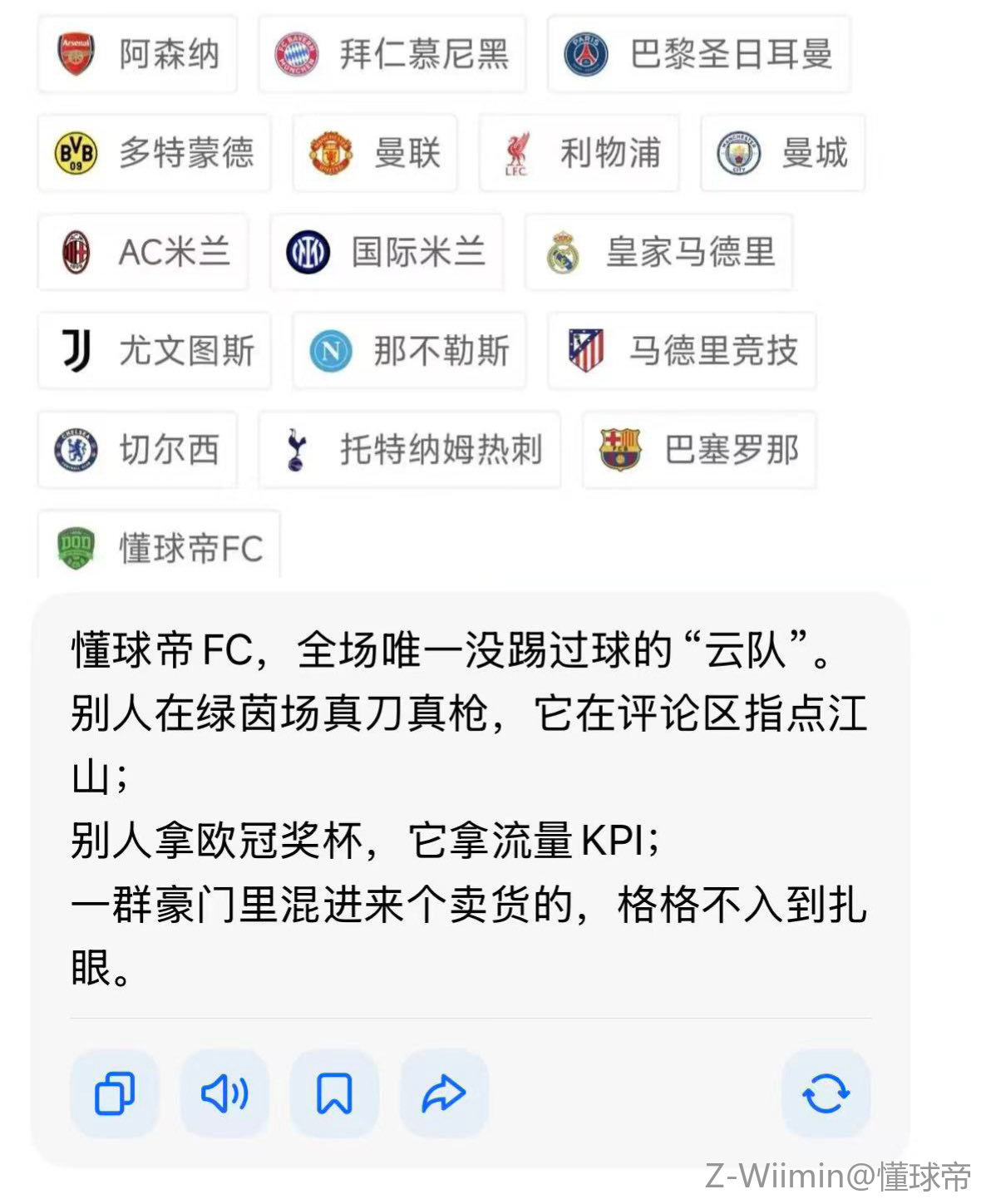The width and height of the screenshot is (981, 1204).
Task: Select the 尤文图斯 chip
Action: [155, 351]
